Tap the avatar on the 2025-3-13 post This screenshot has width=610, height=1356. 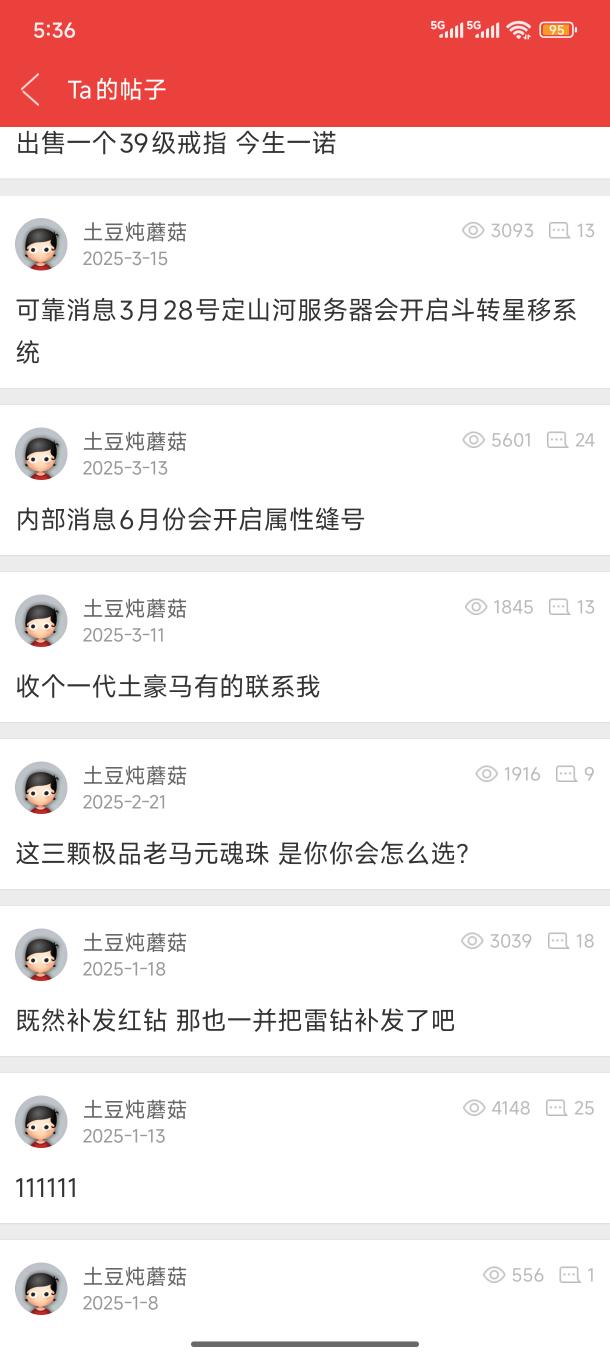(41, 454)
